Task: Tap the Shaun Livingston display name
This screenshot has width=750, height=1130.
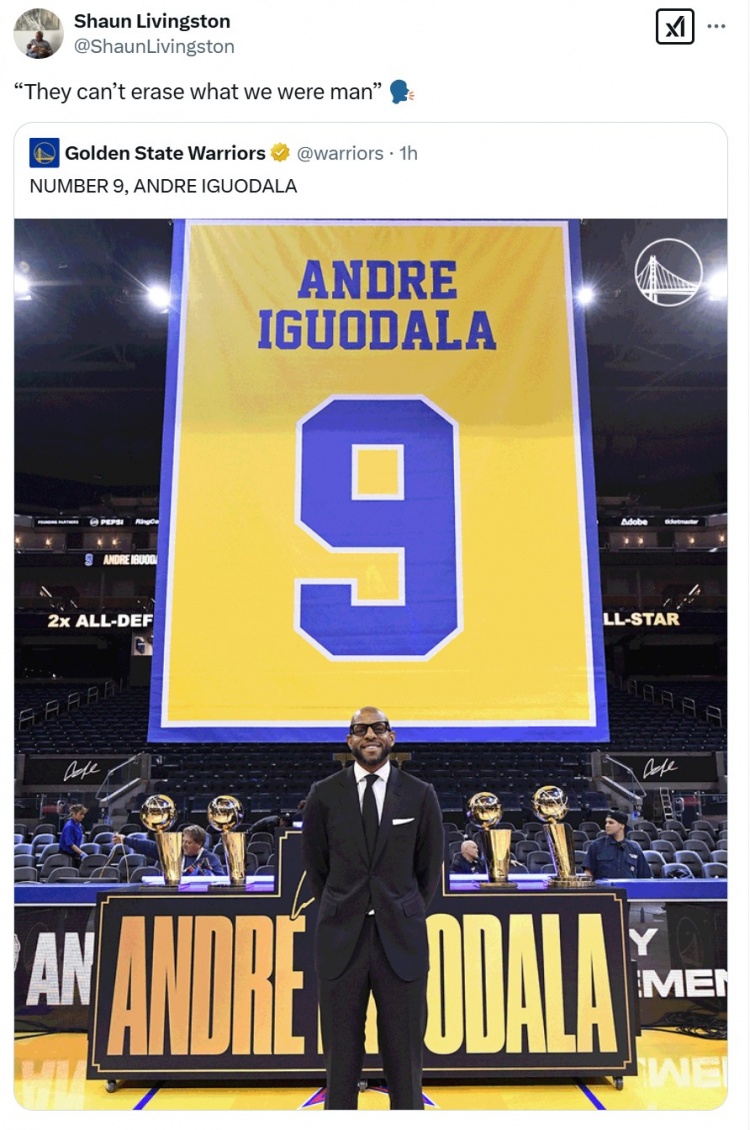Action: (x=152, y=21)
